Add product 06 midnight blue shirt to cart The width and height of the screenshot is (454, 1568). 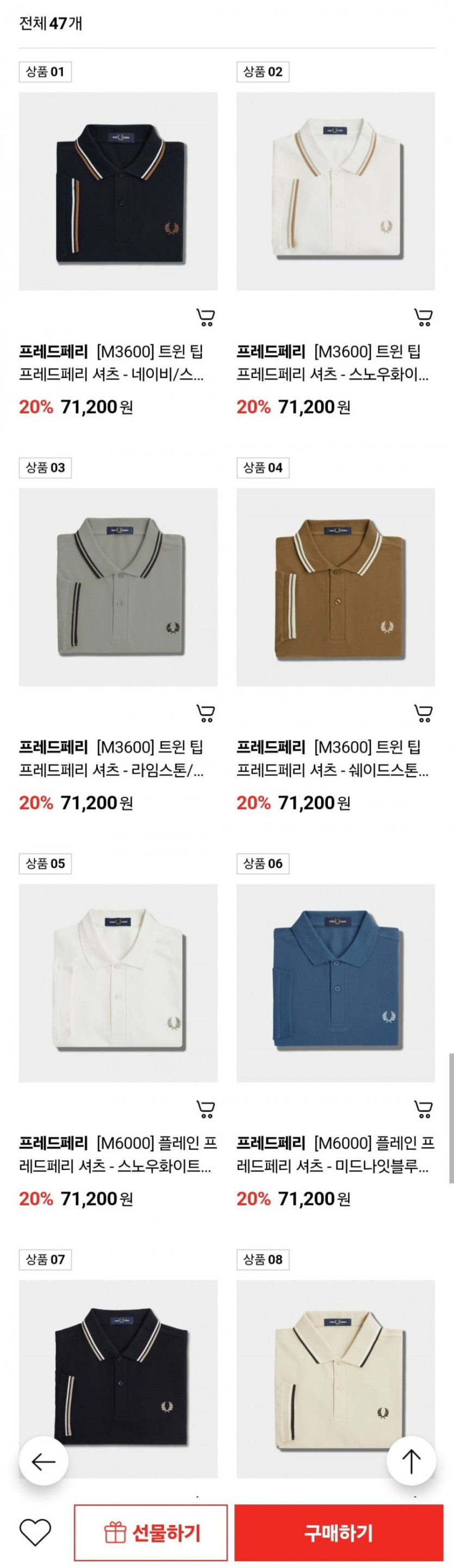tap(423, 1109)
